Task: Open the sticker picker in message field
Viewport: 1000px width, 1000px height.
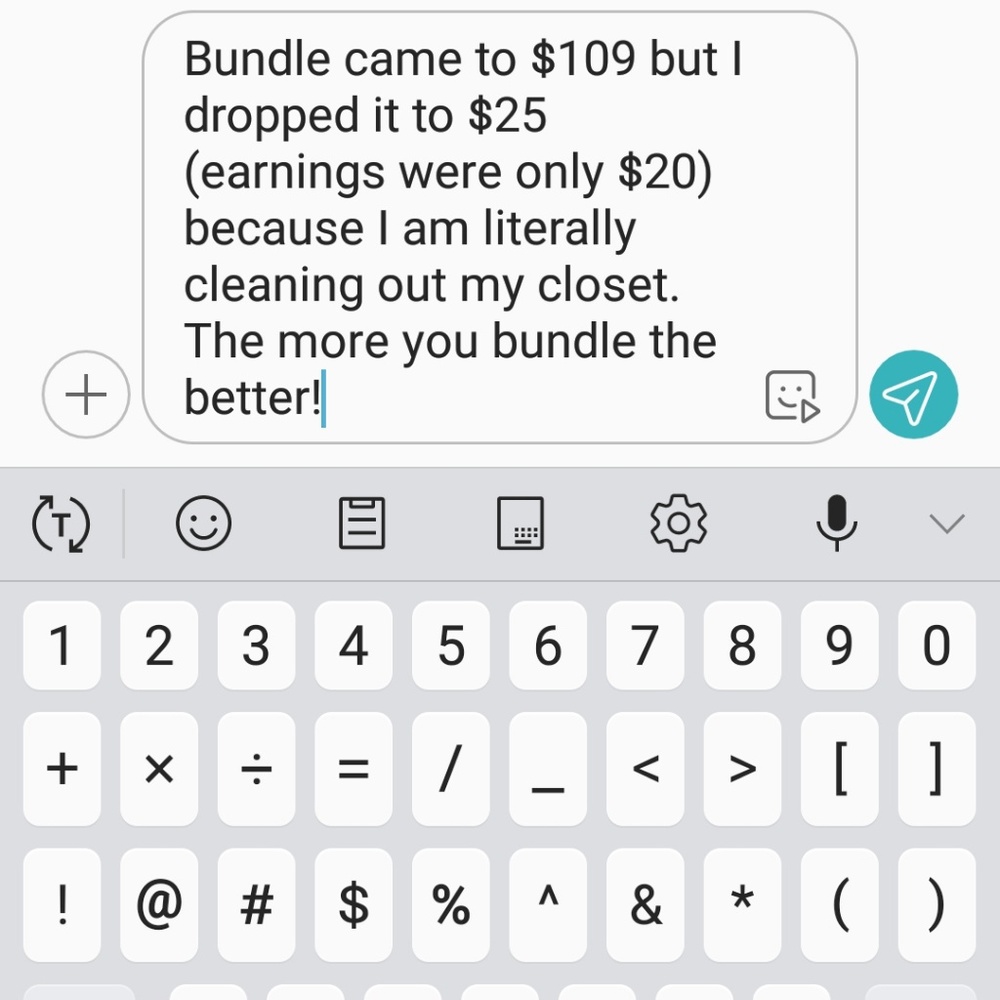Action: click(x=791, y=396)
